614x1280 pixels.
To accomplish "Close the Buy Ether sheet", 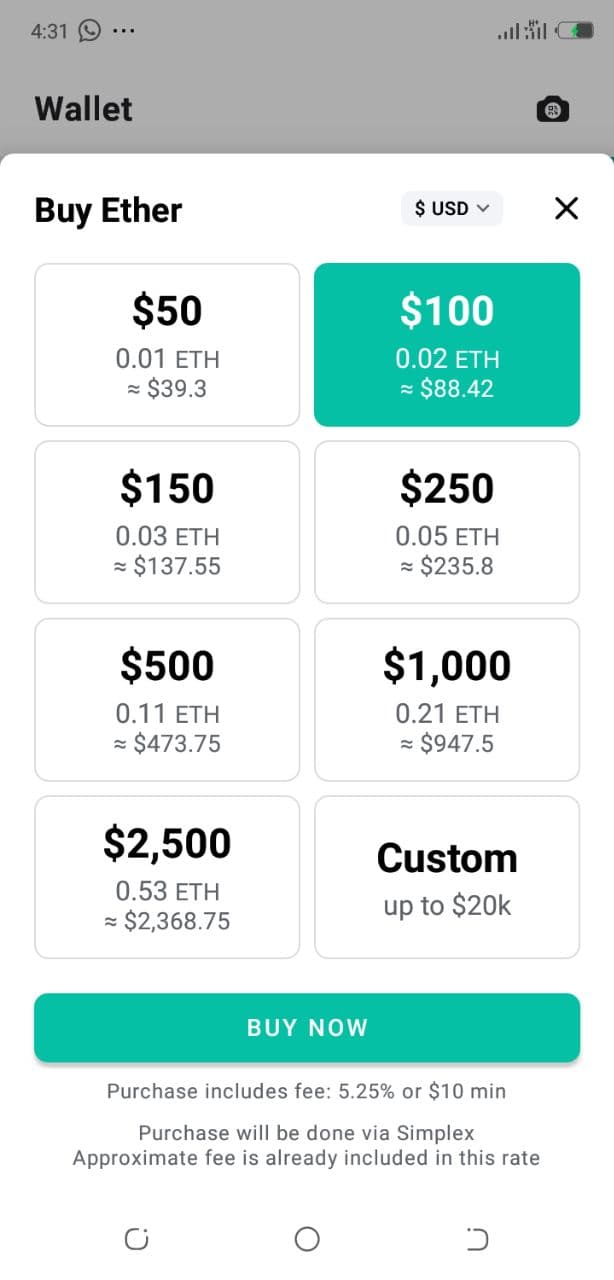I will 566,208.
